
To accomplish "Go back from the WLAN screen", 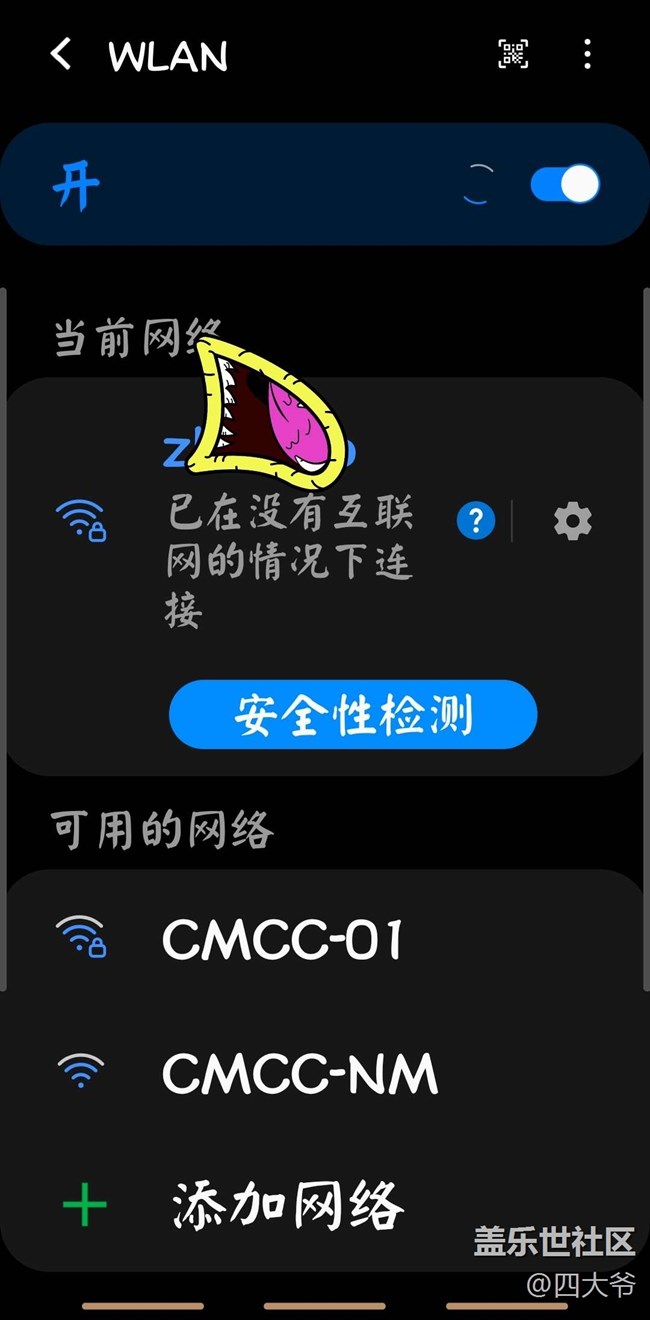I will (x=61, y=55).
